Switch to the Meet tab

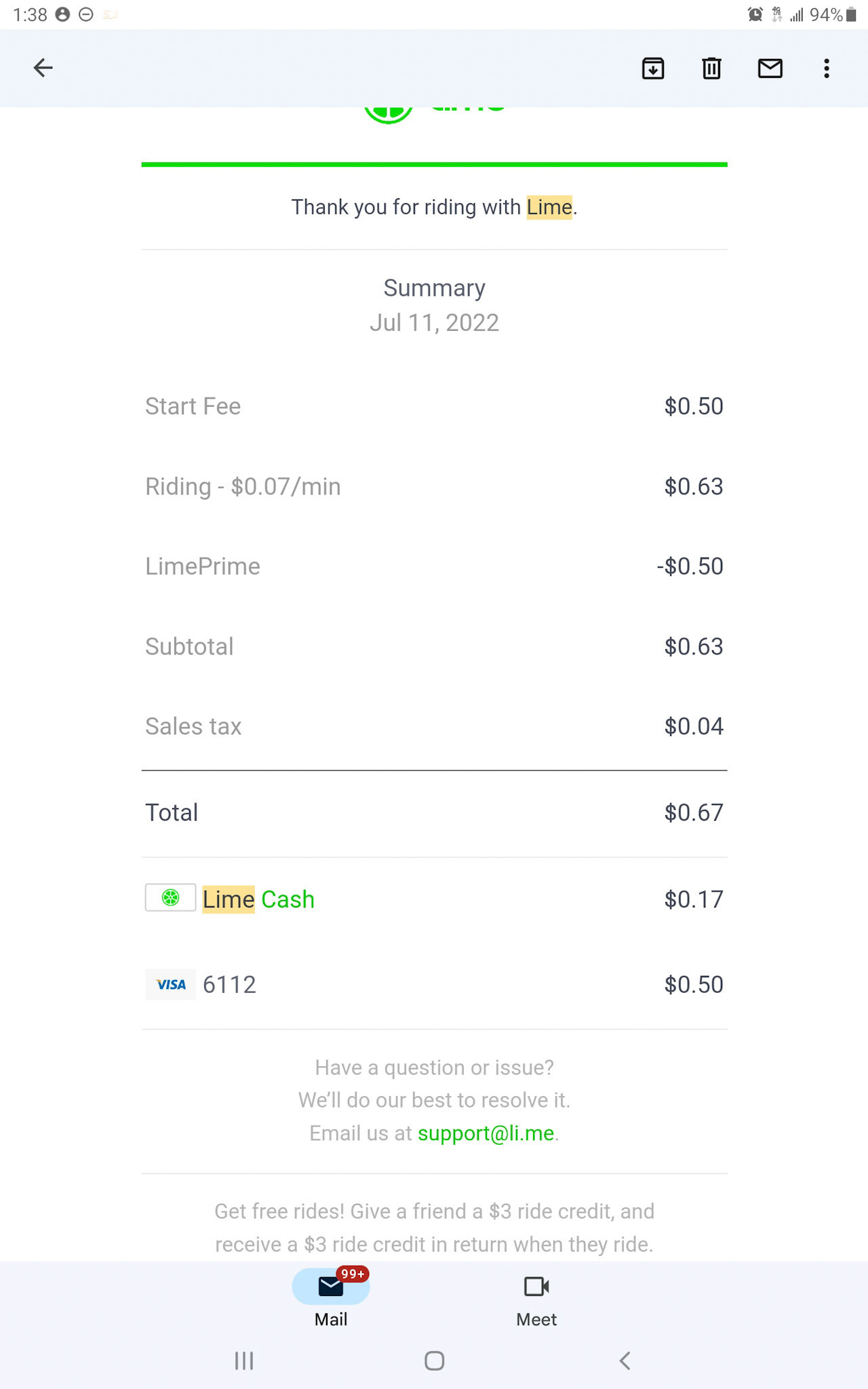coord(536,1299)
